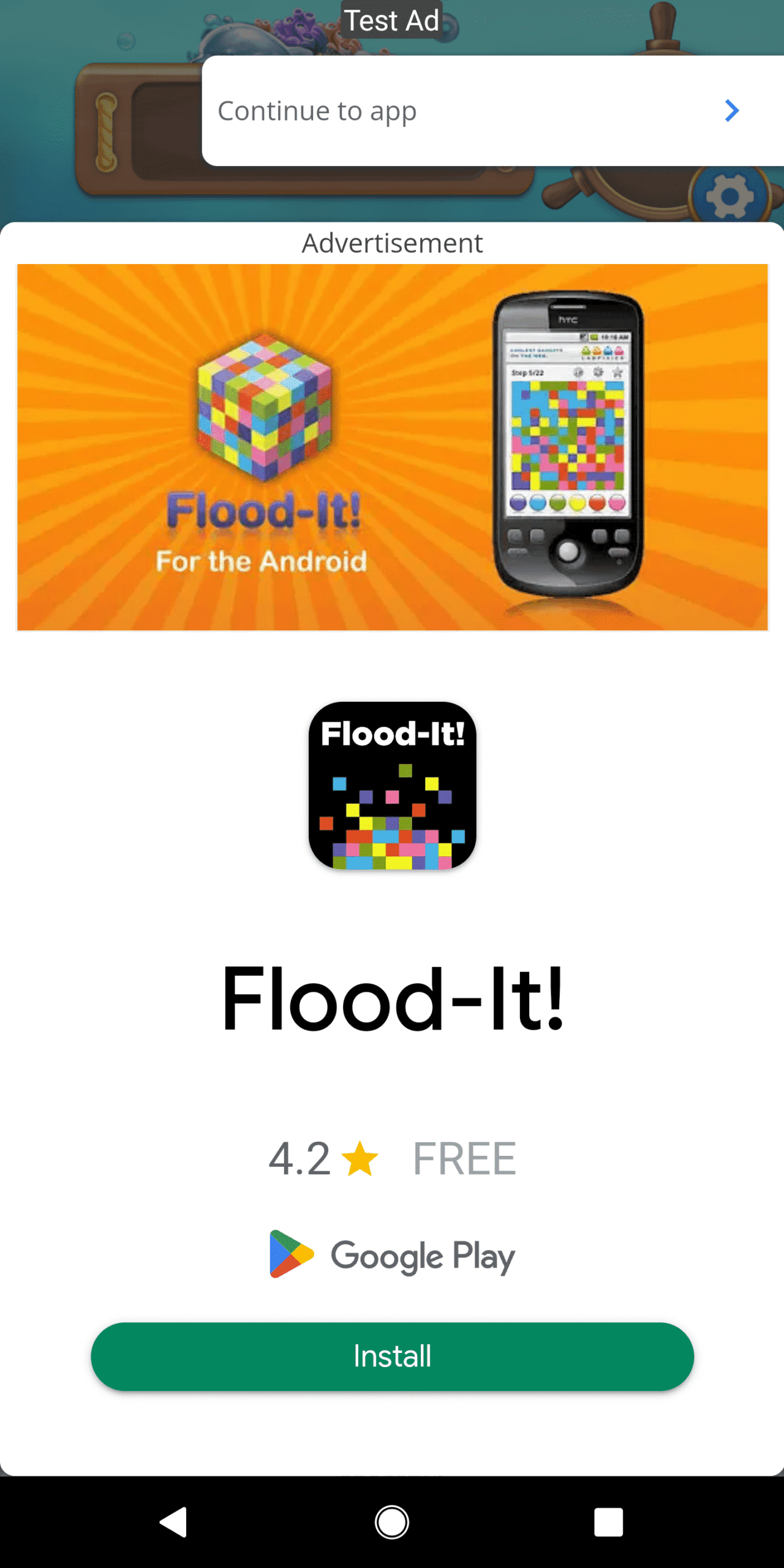Viewport: 784px width, 1568px height.
Task: Open recent apps
Action: (x=608, y=1522)
